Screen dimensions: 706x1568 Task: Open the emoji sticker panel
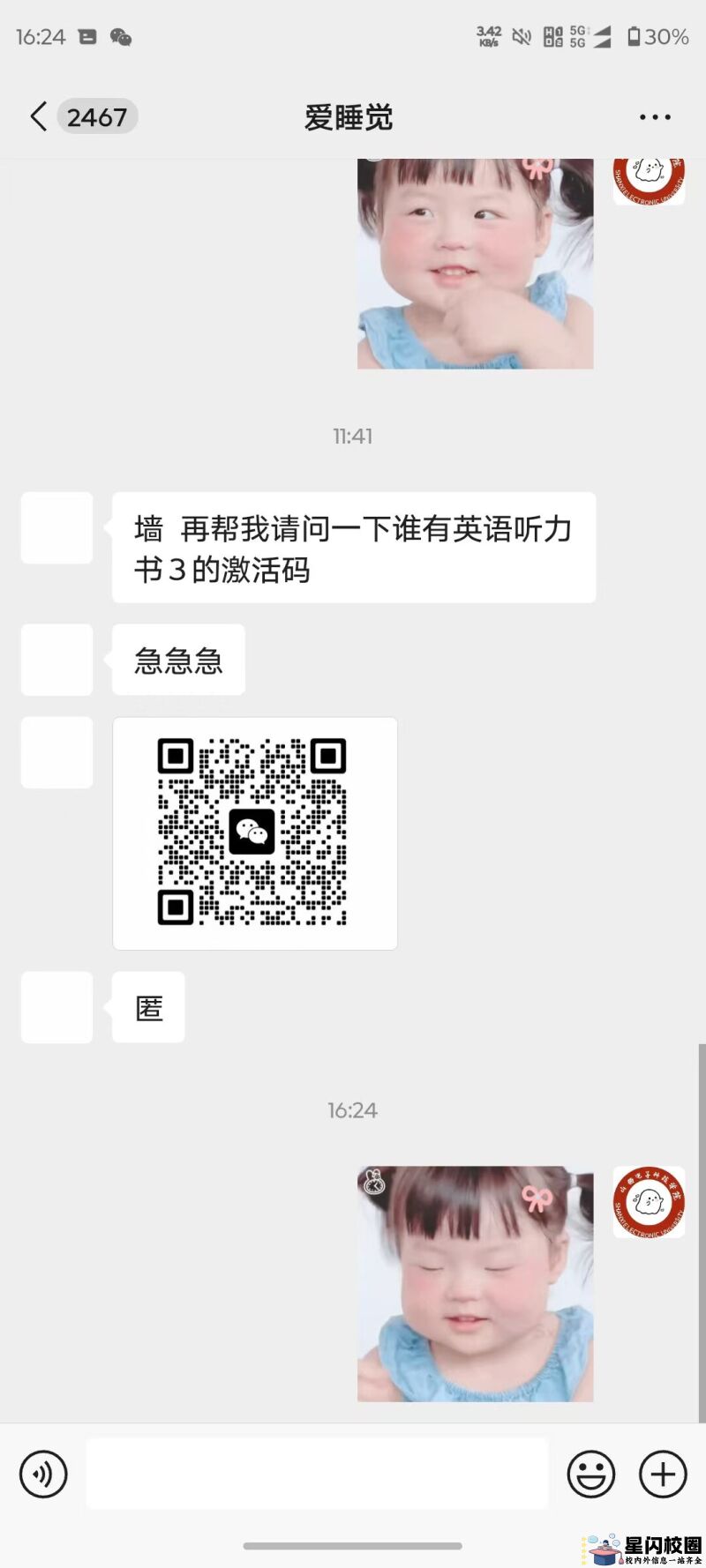point(590,1474)
